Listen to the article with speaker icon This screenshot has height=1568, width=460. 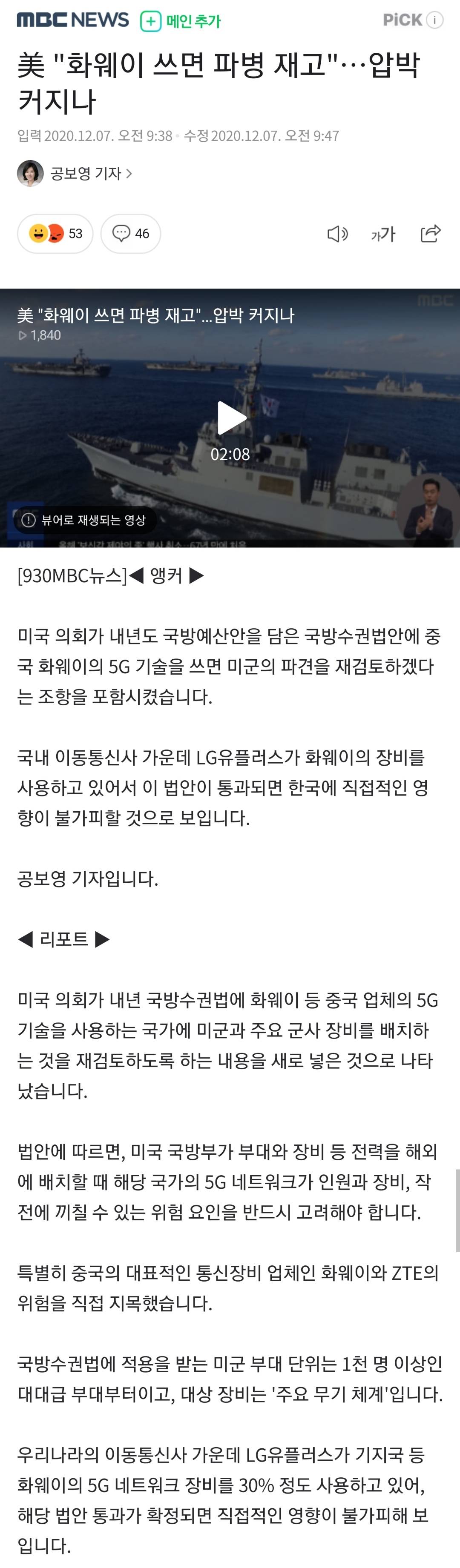(337, 234)
